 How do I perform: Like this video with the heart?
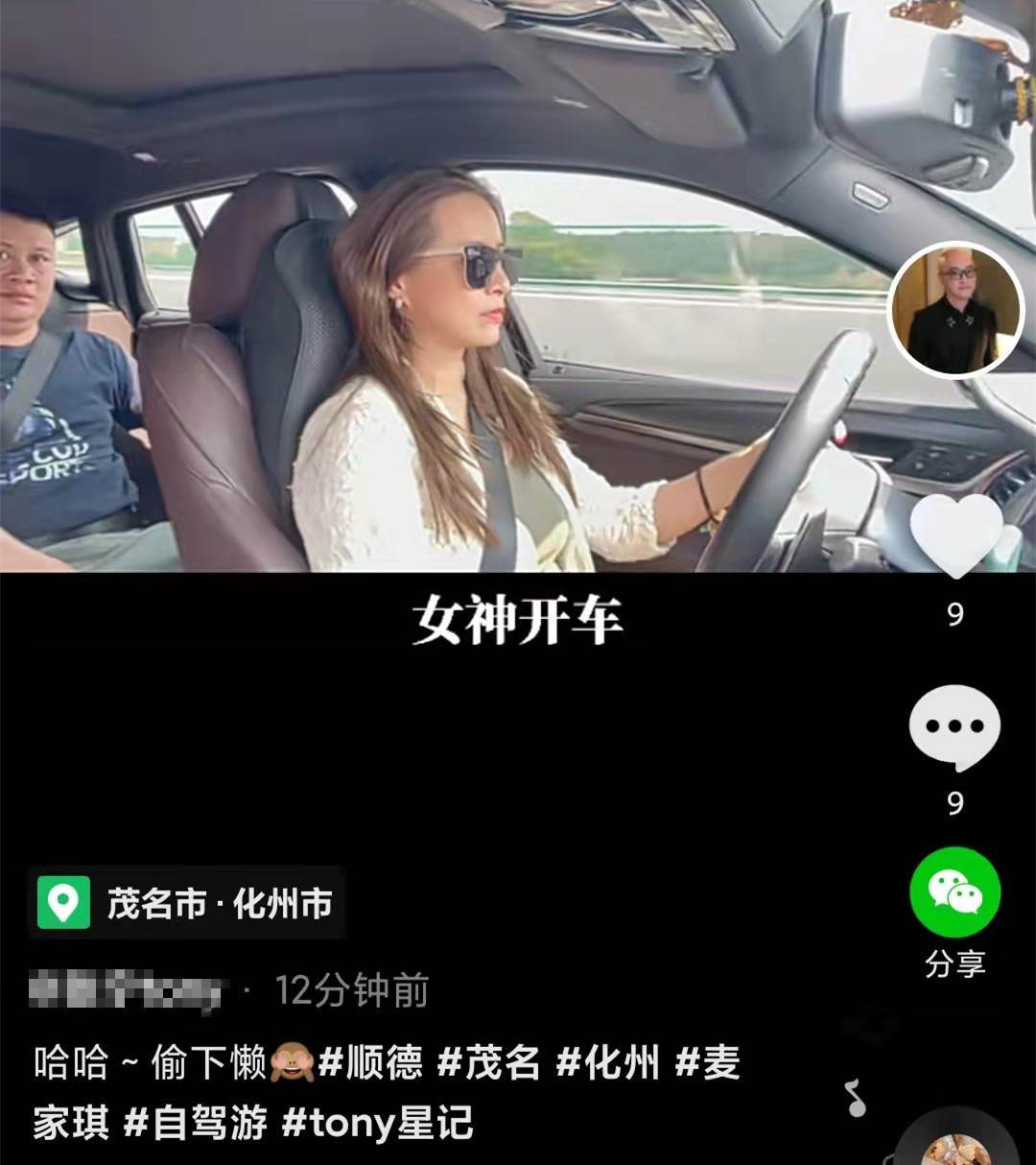click(955, 535)
